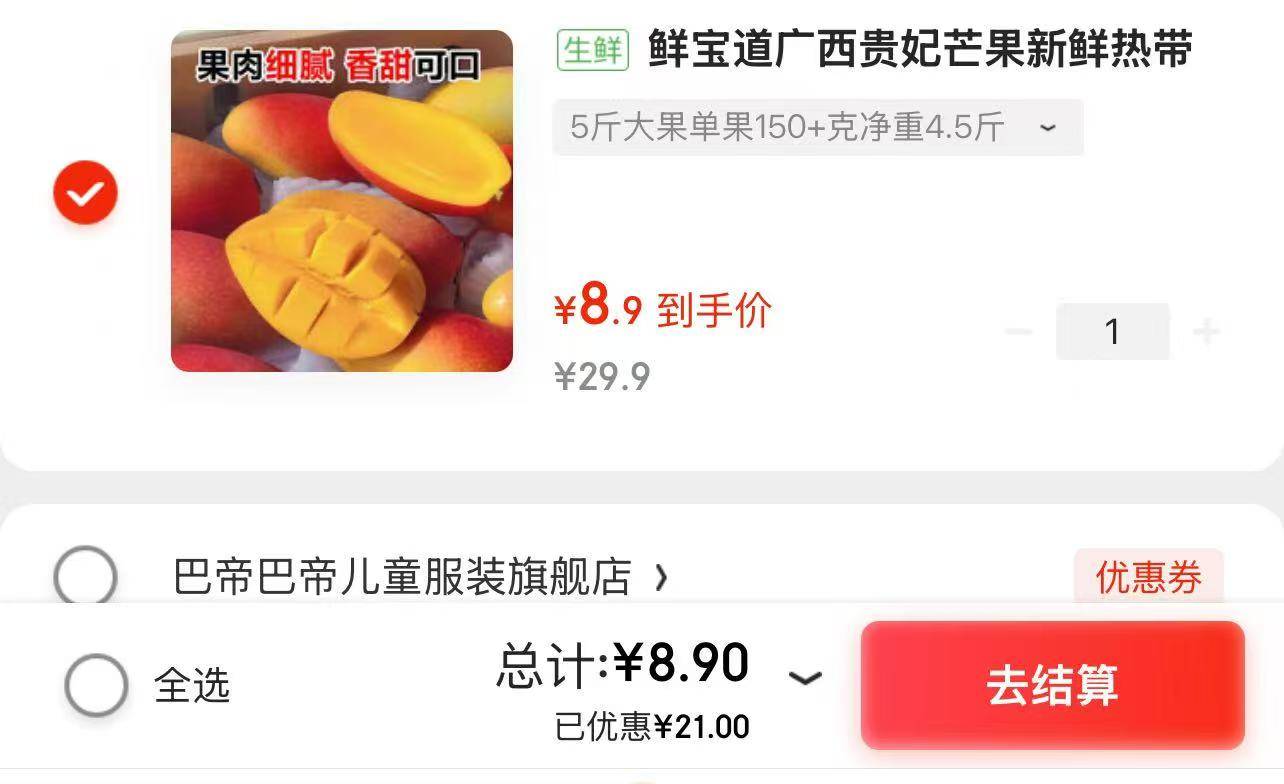Expand the total price details chevron

(805, 679)
